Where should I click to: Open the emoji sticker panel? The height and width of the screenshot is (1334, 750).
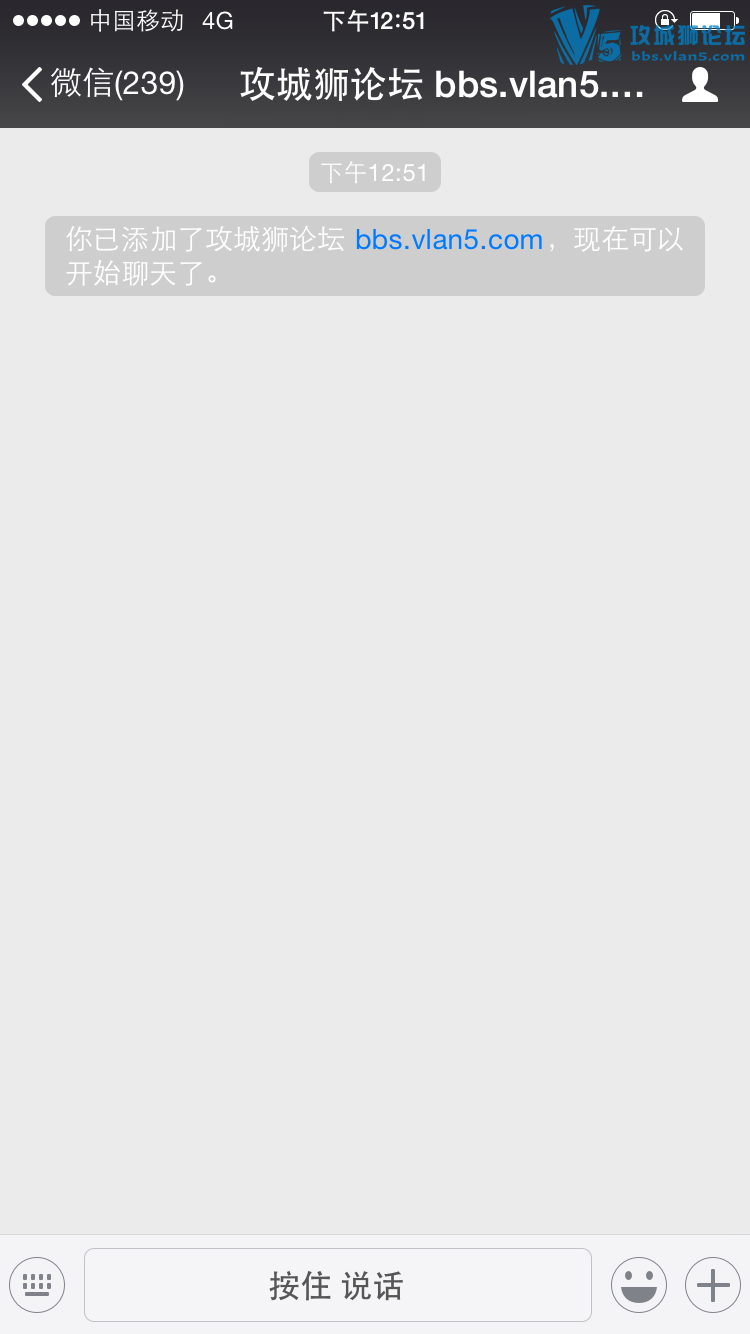(x=639, y=1285)
